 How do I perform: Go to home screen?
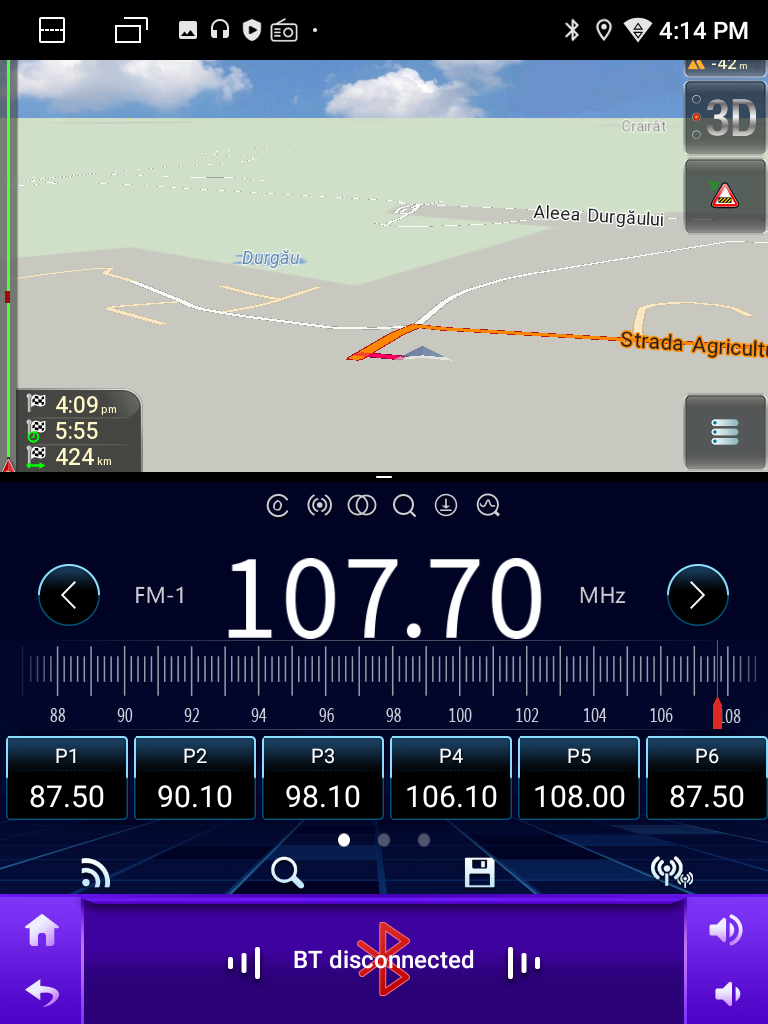tap(42, 931)
